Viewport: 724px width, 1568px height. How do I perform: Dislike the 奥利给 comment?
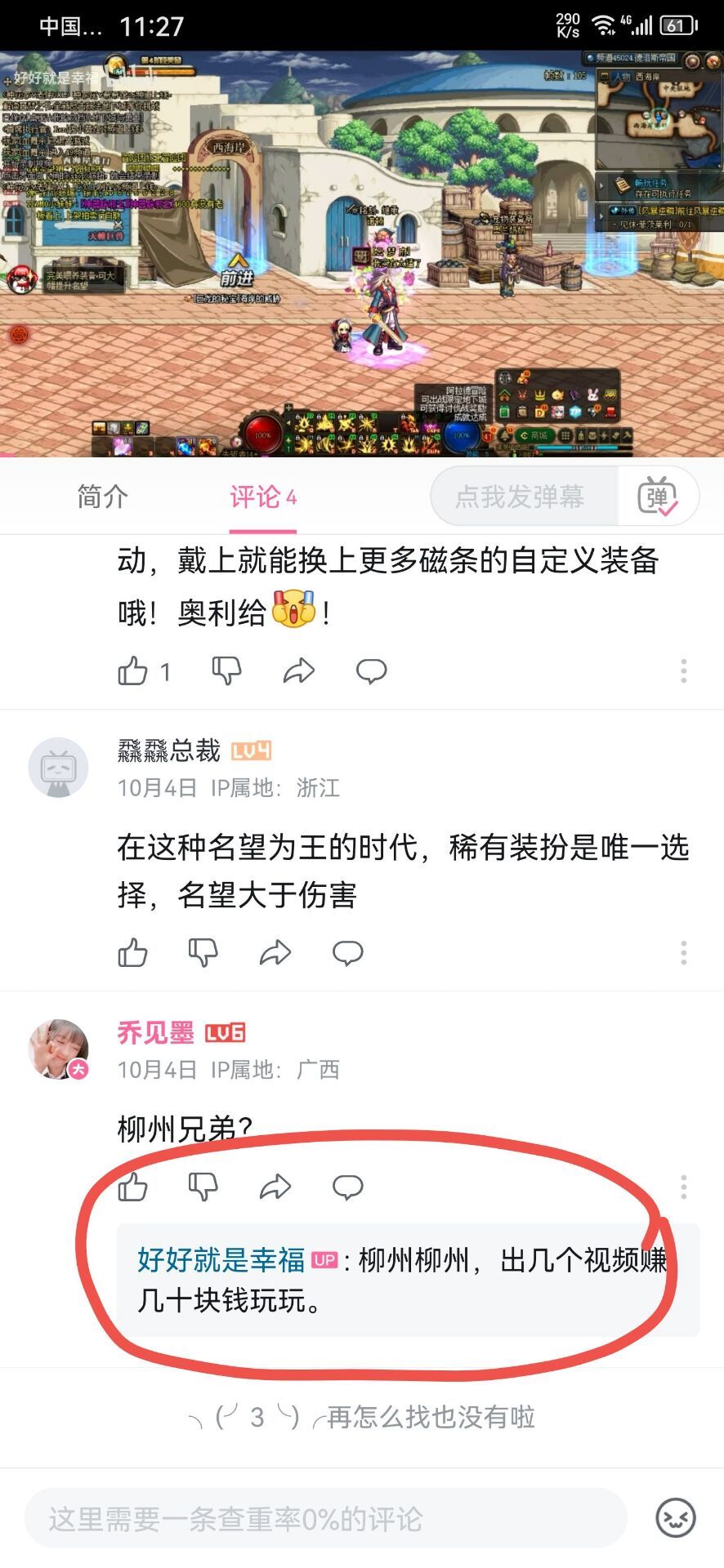[226, 671]
